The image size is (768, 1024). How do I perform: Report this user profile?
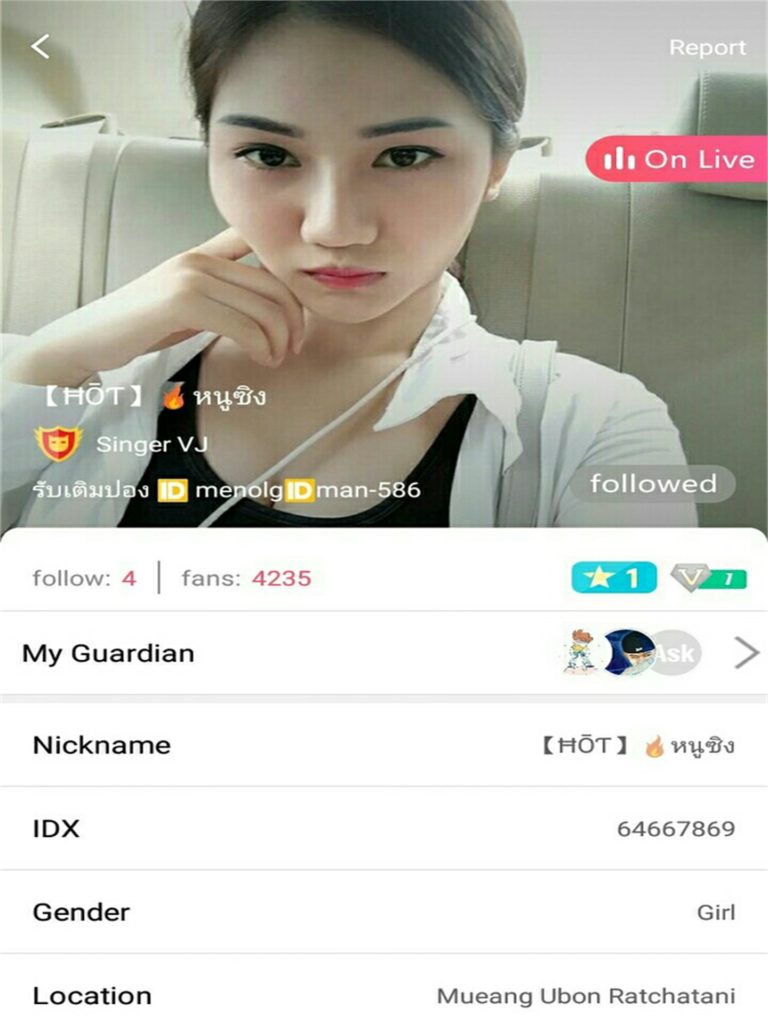707,47
